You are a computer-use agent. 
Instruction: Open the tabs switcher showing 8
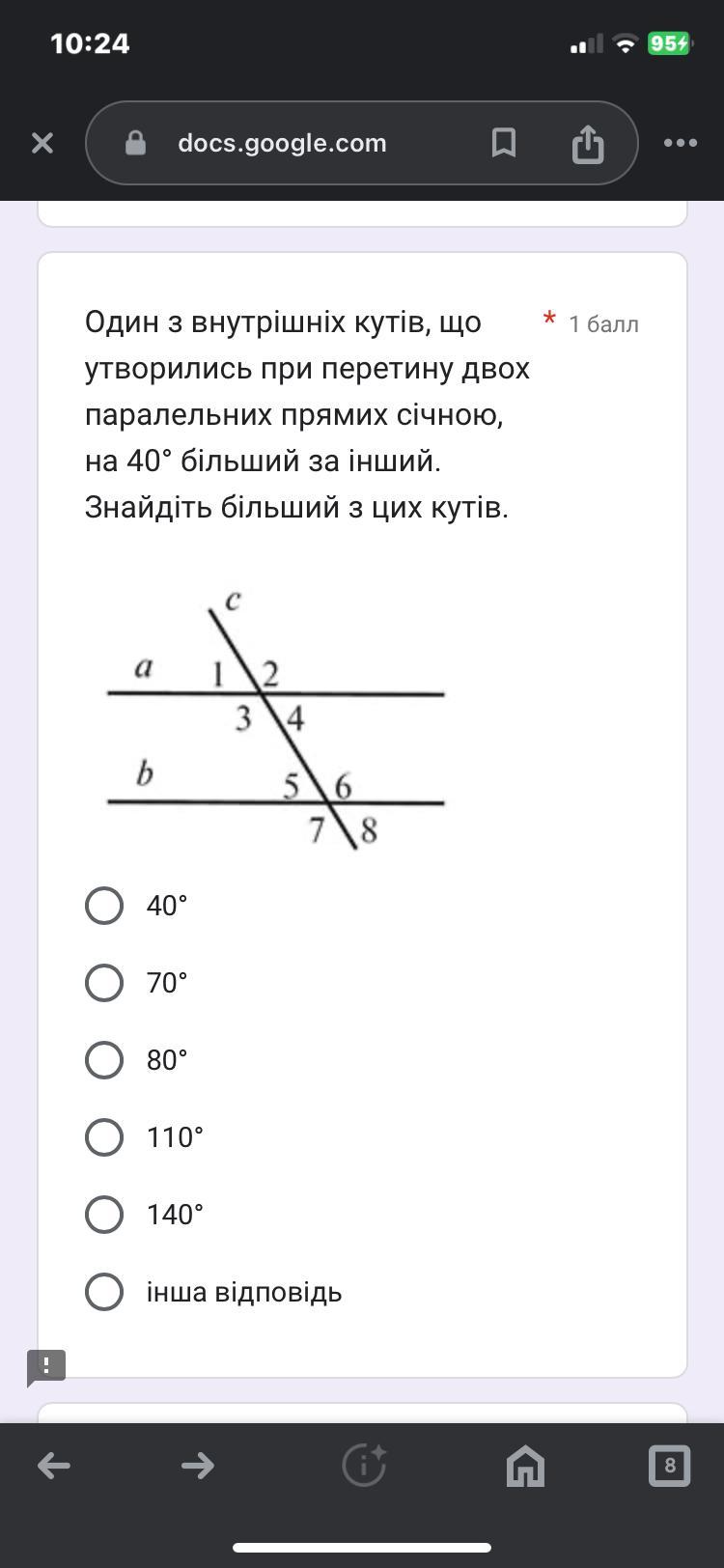pos(669,1467)
